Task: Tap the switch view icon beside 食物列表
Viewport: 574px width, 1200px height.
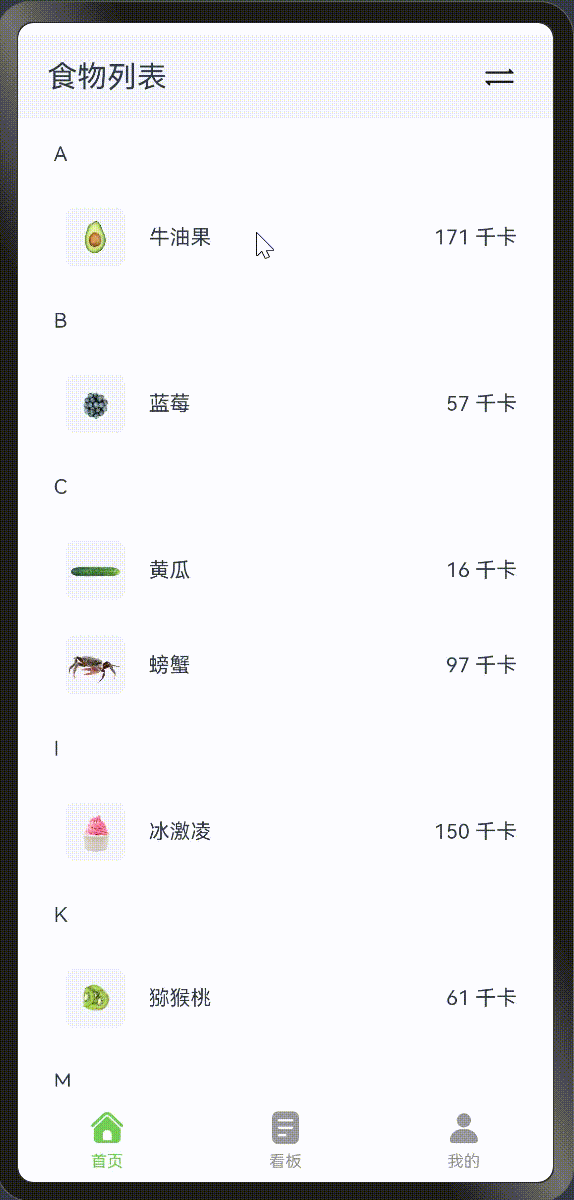Action: (x=499, y=77)
